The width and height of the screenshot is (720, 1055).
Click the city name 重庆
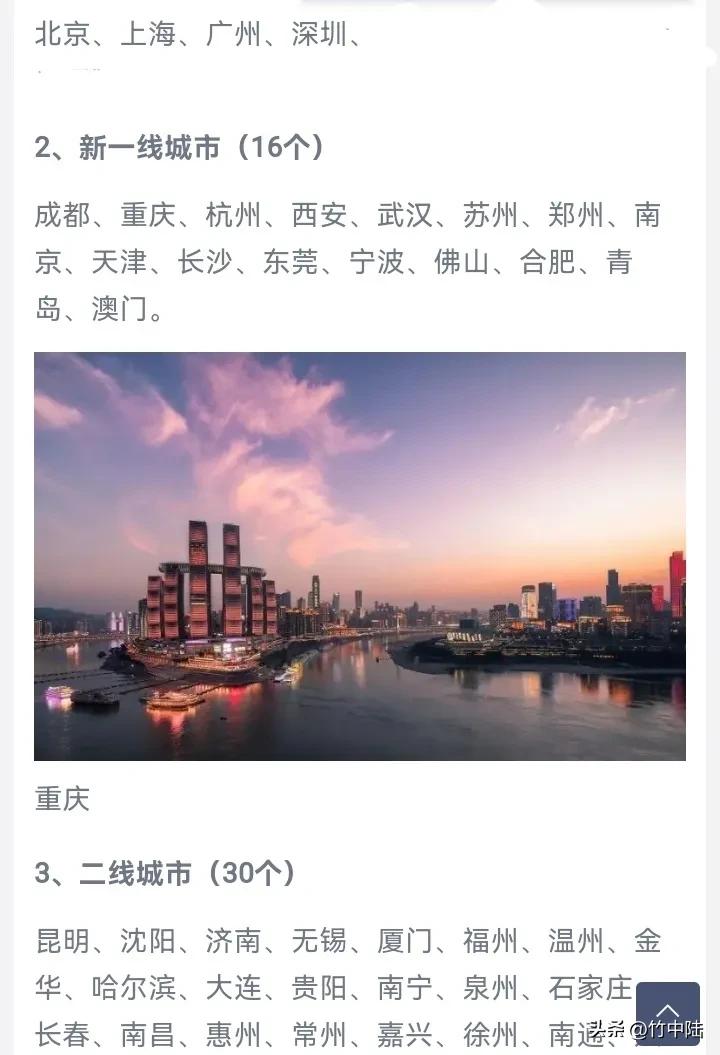(x=147, y=216)
